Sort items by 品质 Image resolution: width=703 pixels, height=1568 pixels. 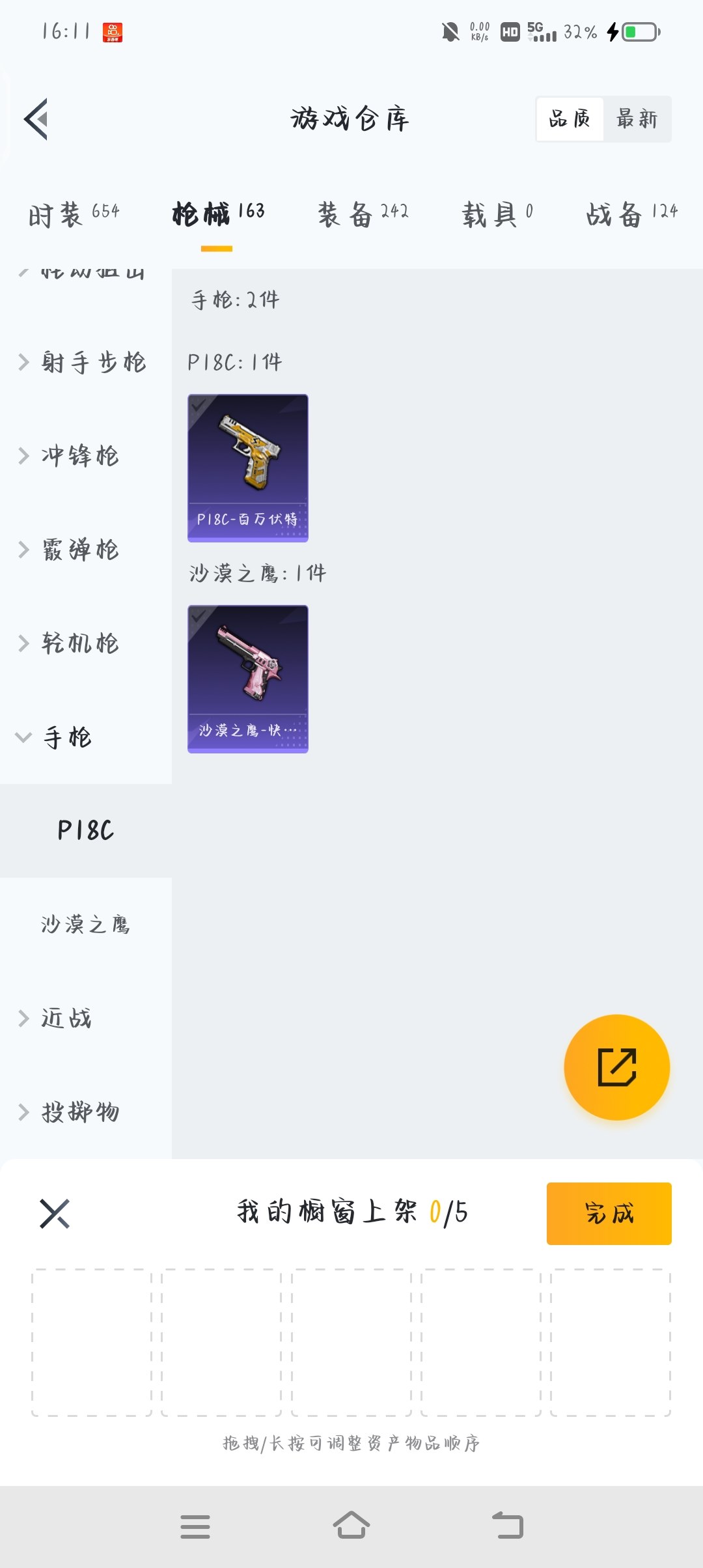(570, 119)
